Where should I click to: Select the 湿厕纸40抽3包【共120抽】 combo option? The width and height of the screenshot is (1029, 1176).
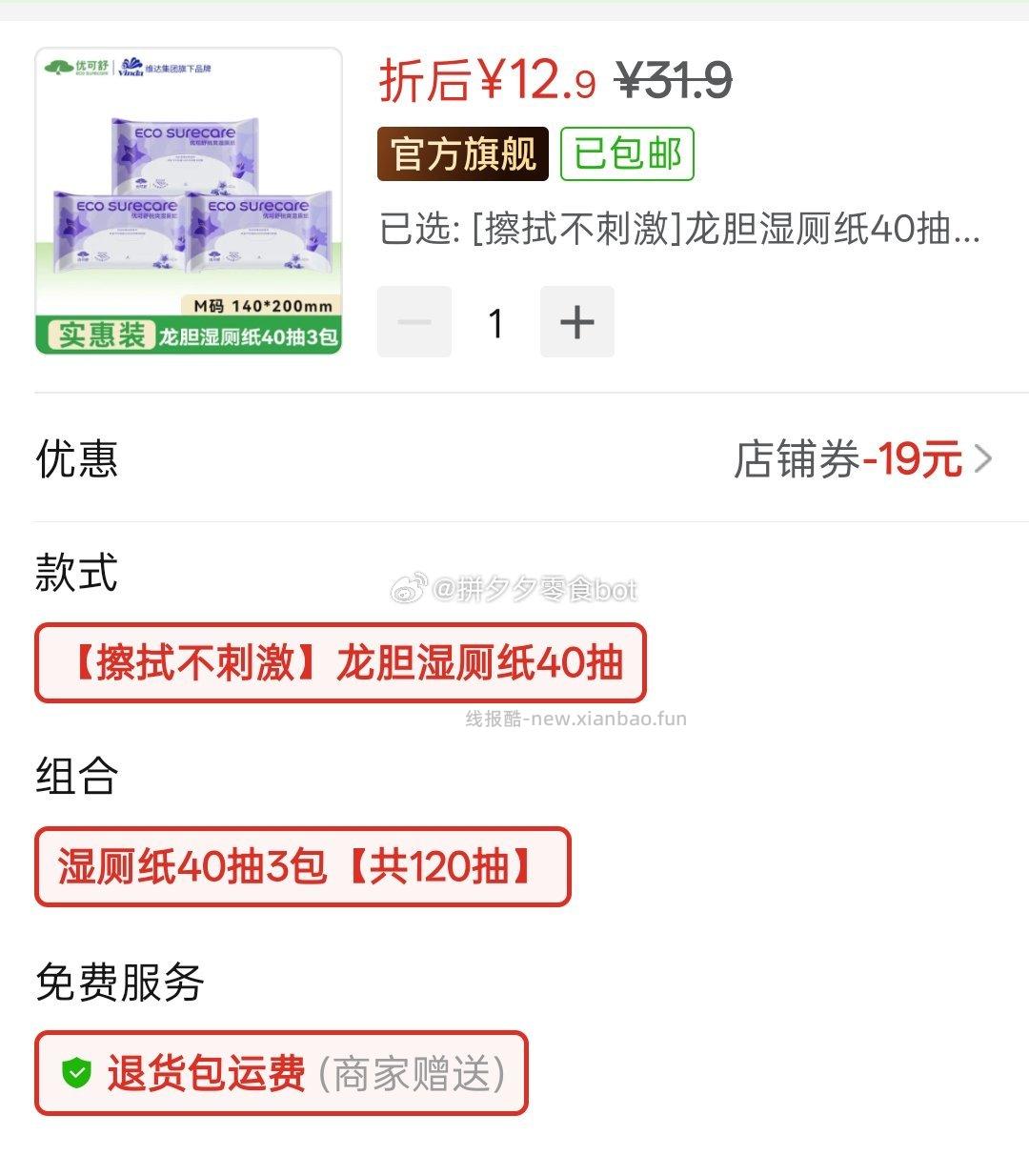(300, 866)
